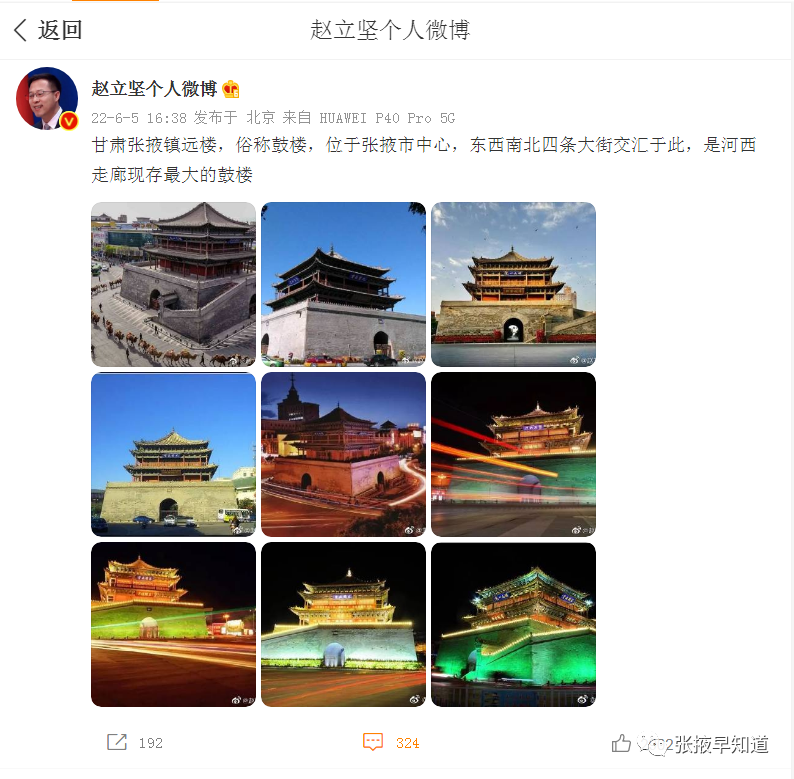Open 赵立坚's profile avatar
The width and height of the screenshot is (794, 779).
click(x=46, y=99)
